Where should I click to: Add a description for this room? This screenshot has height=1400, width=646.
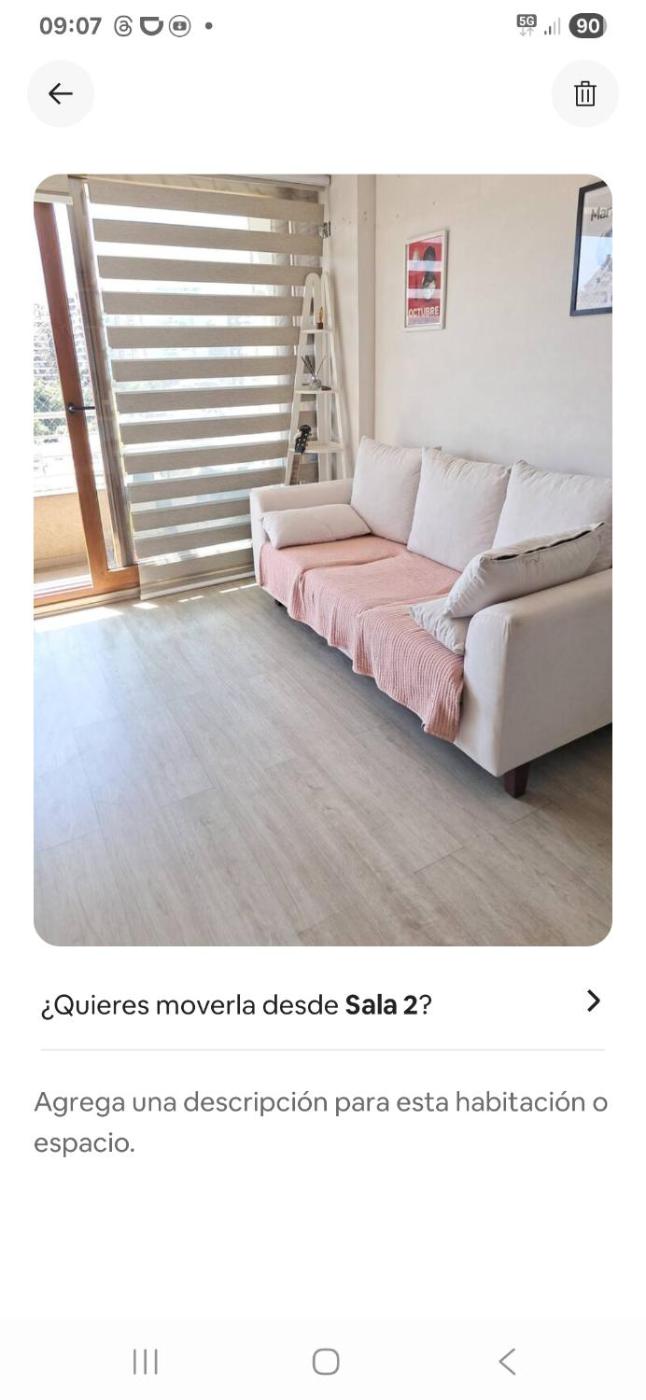click(x=321, y=1122)
